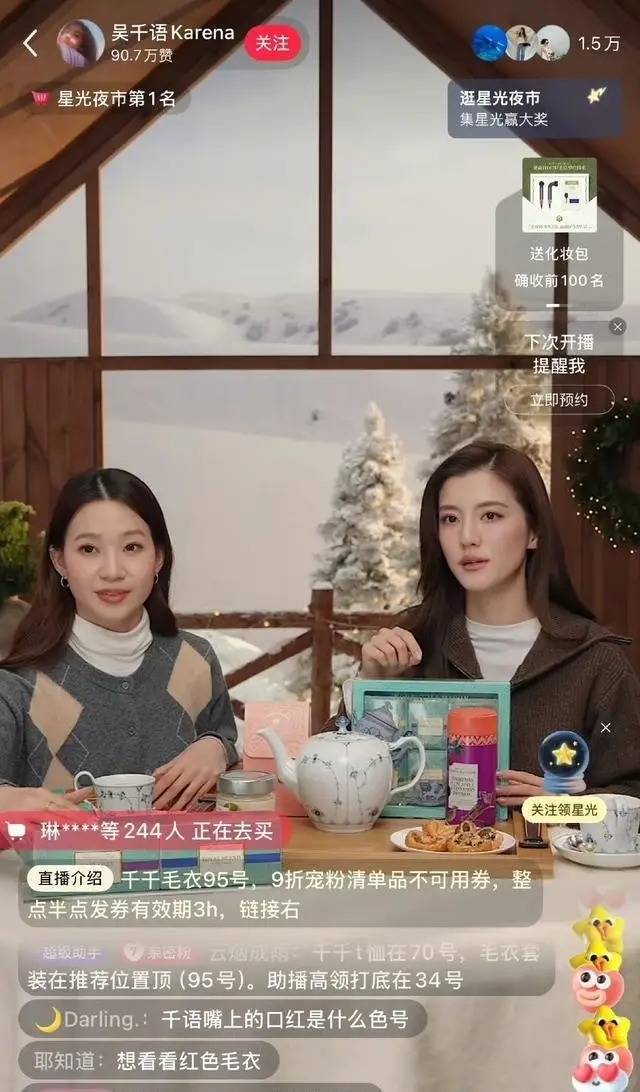Open Darling.'s comment about lipstick
The width and height of the screenshot is (640, 1092).
(x=222, y=1019)
